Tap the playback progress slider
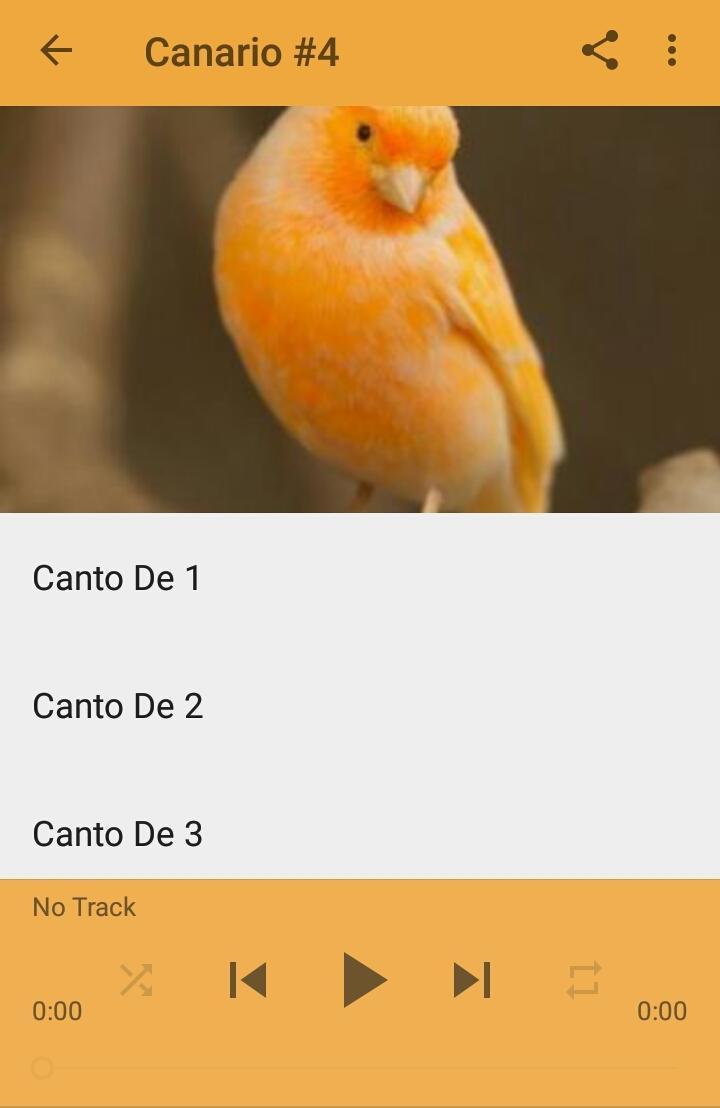 358,1068
